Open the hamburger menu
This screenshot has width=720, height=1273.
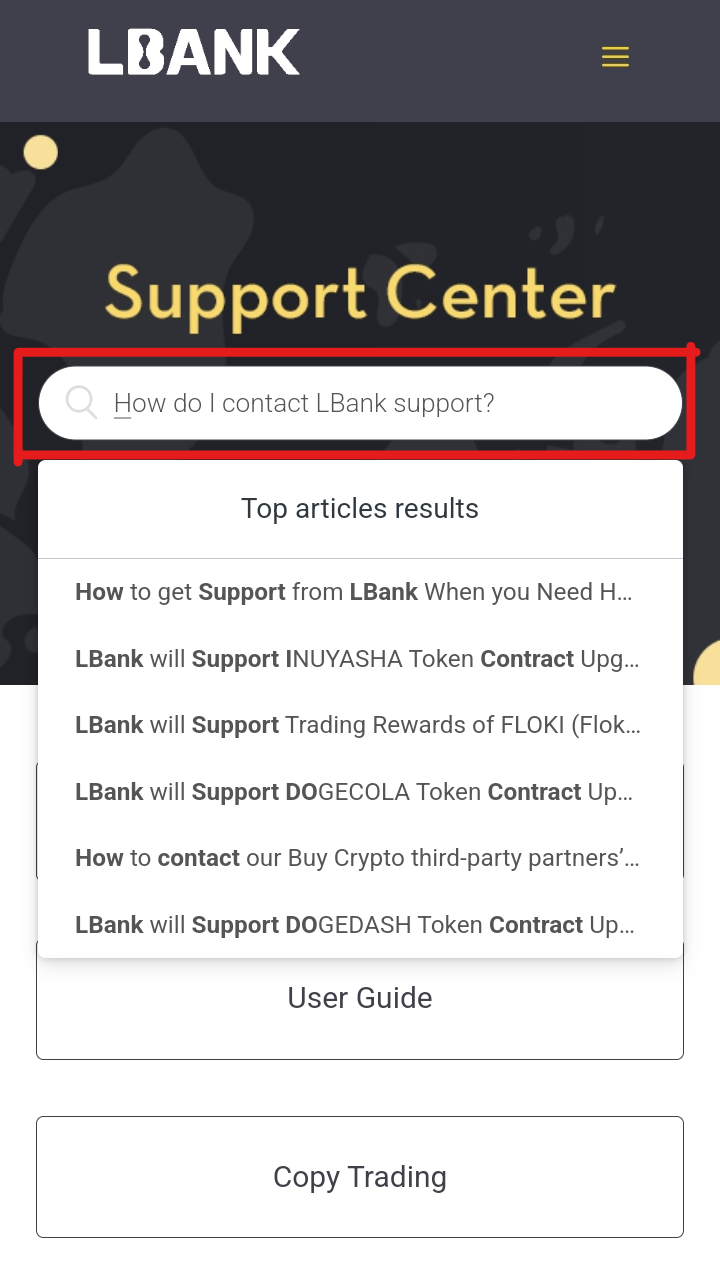point(615,57)
